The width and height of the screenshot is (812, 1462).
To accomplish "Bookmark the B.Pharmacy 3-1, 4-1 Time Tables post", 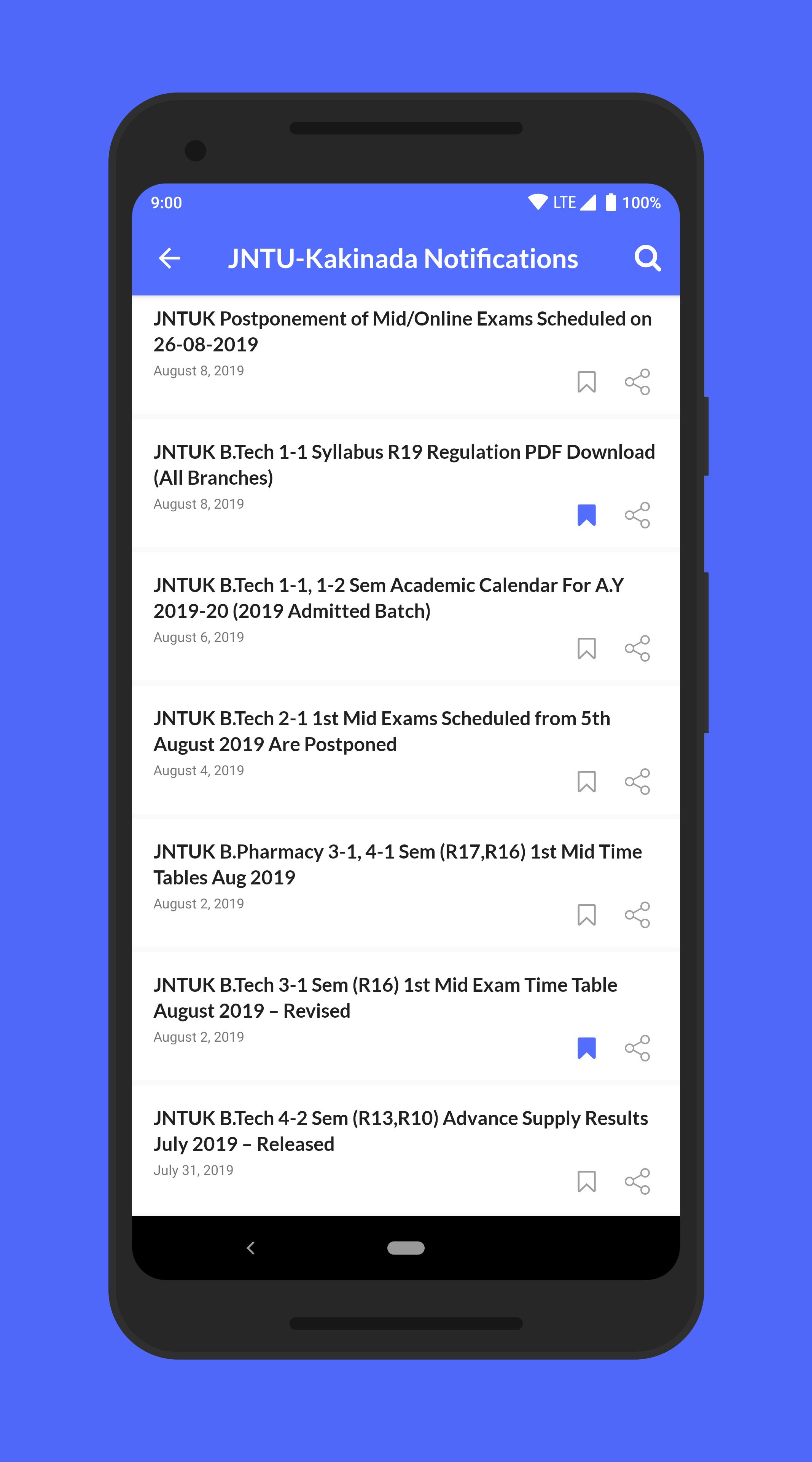I will 586,915.
